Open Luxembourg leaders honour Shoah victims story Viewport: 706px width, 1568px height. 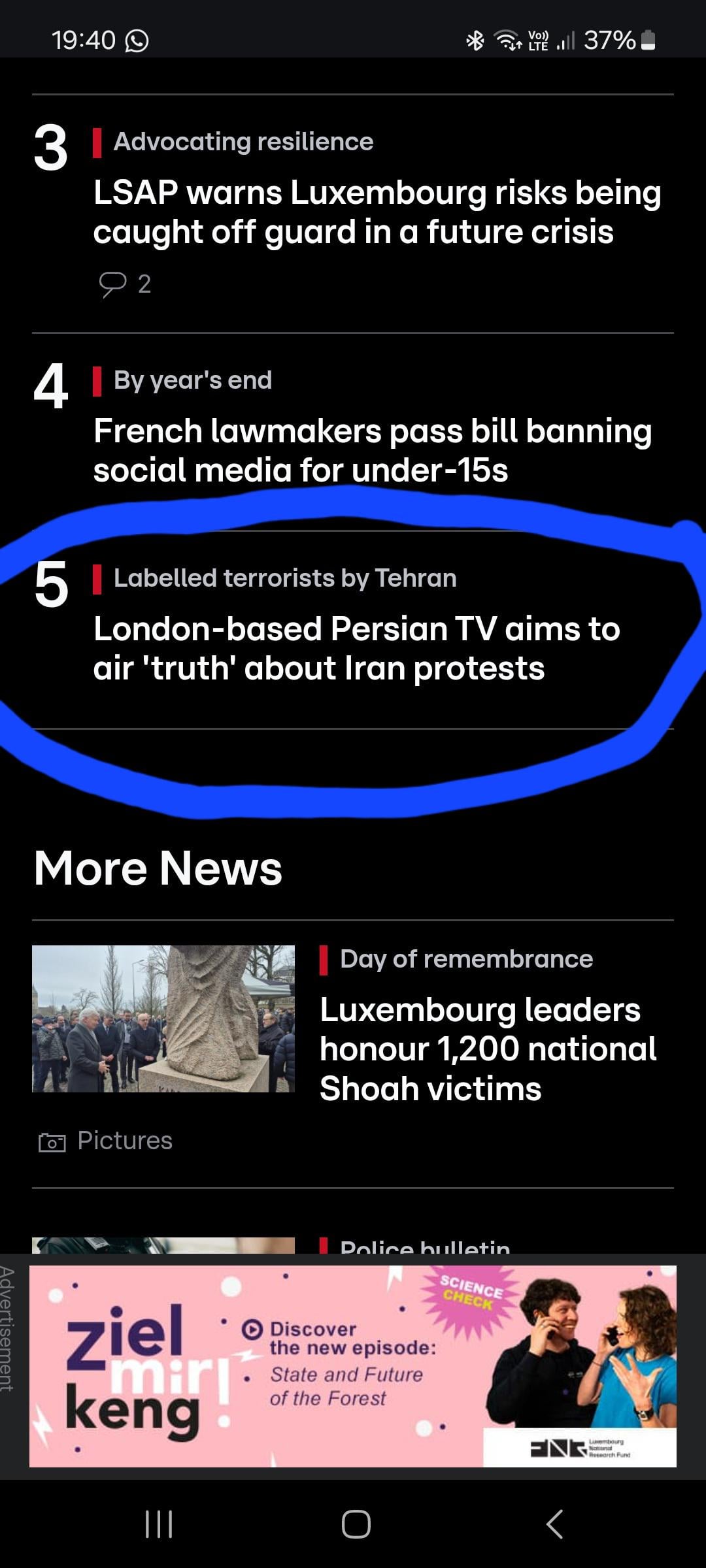pyautogui.click(x=488, y=1049)
